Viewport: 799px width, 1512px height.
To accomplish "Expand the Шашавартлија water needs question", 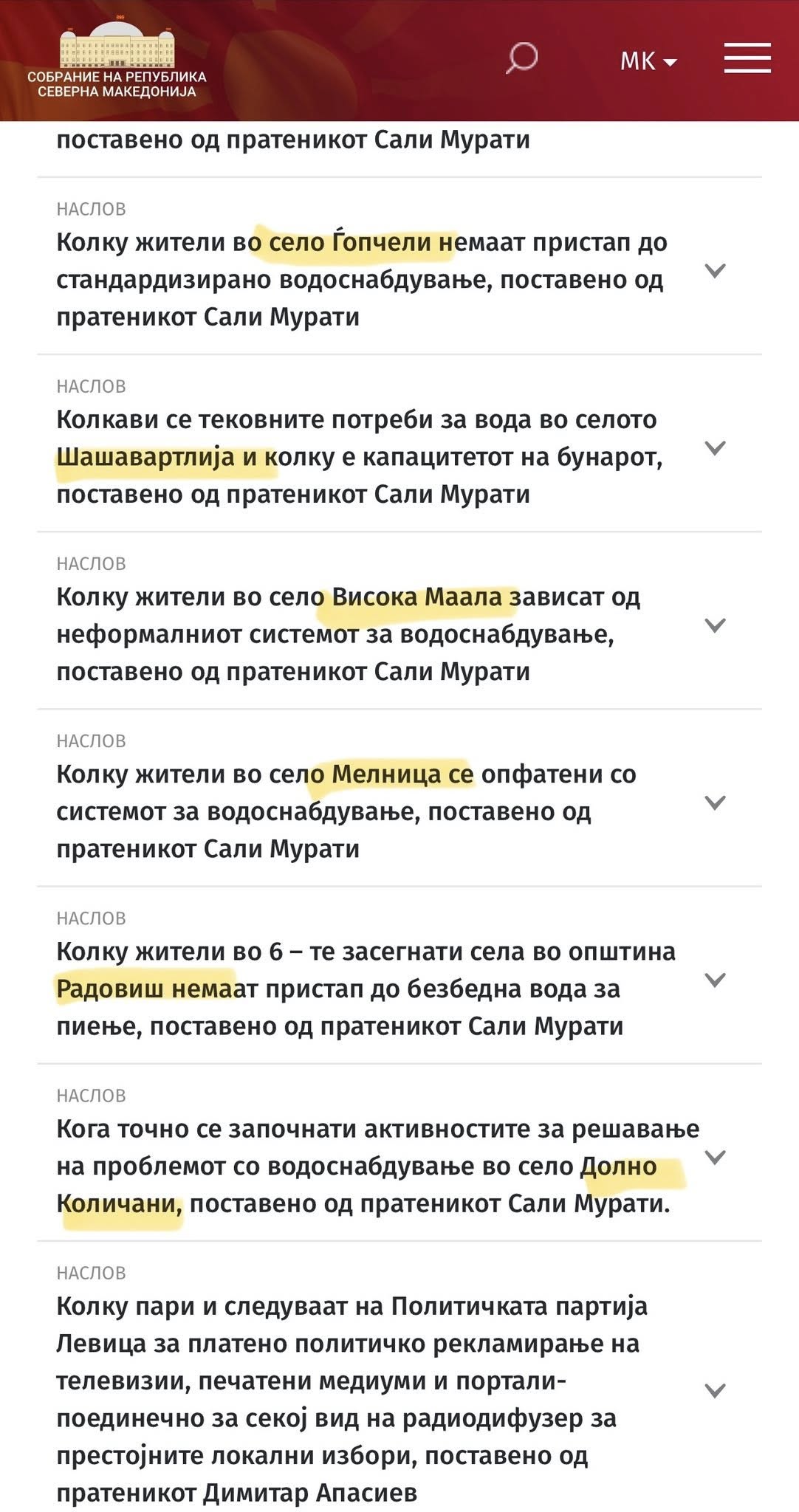I will 714,448.
